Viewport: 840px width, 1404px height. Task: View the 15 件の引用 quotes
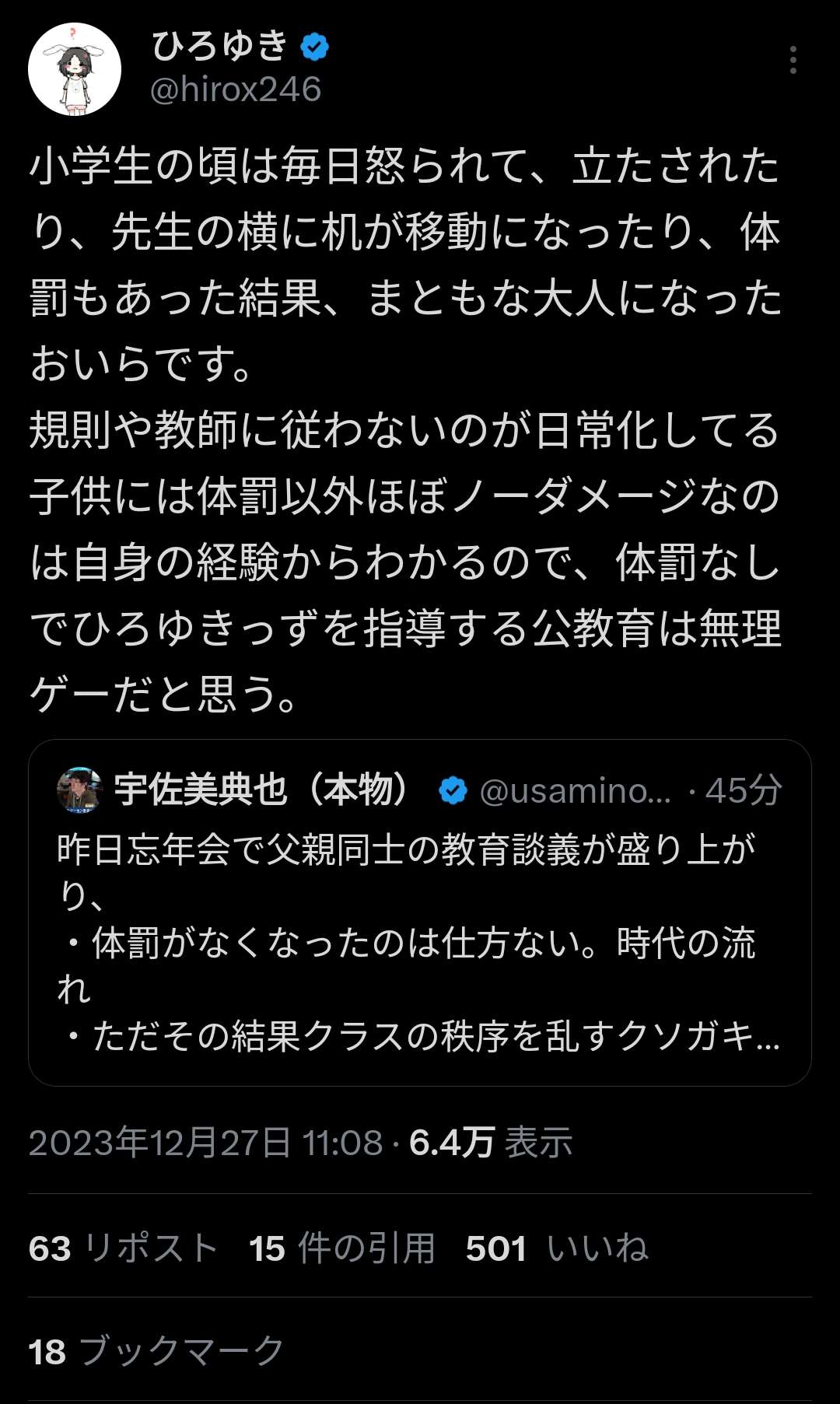tap(341, 1248)
